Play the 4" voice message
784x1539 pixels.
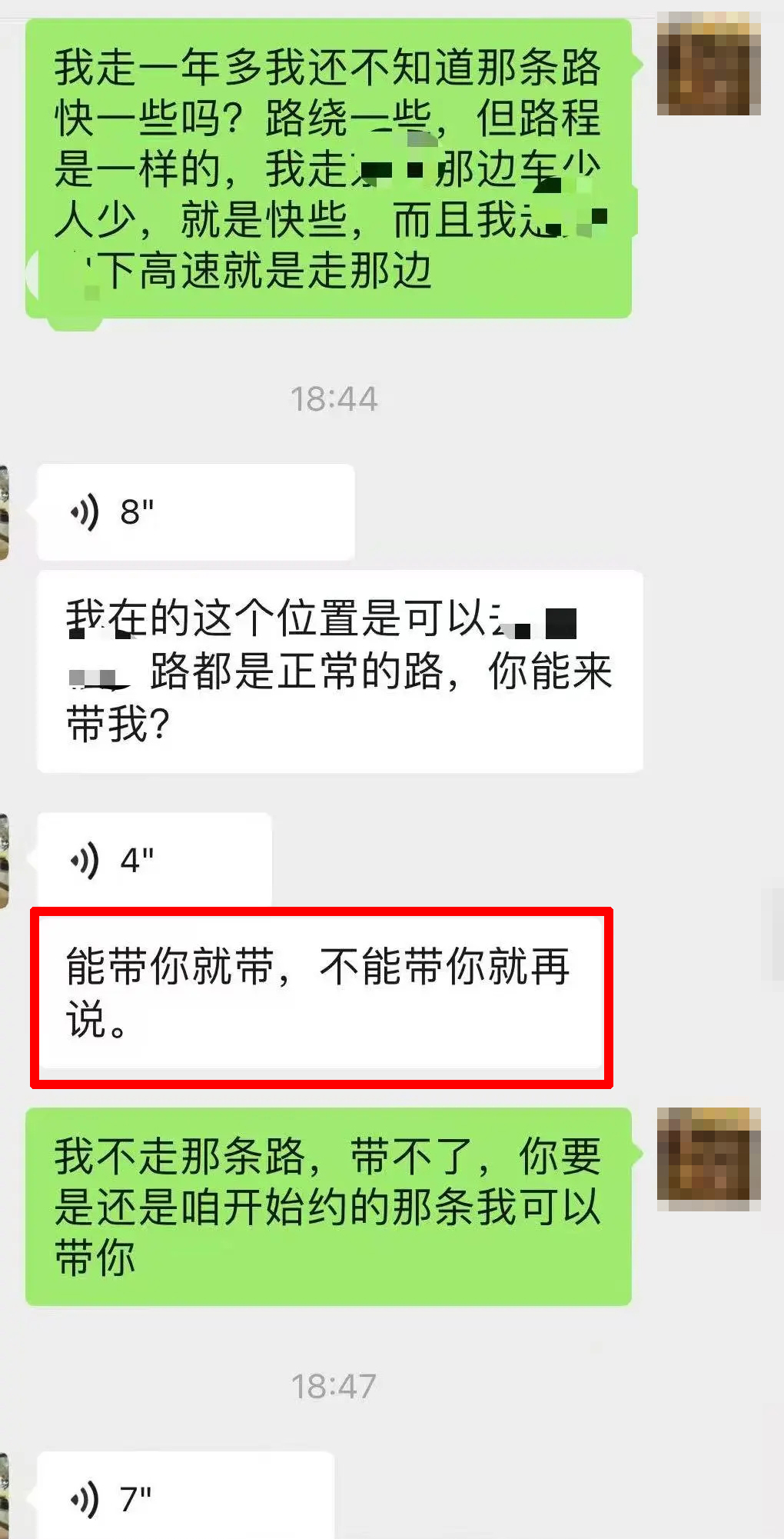(154, 860)
